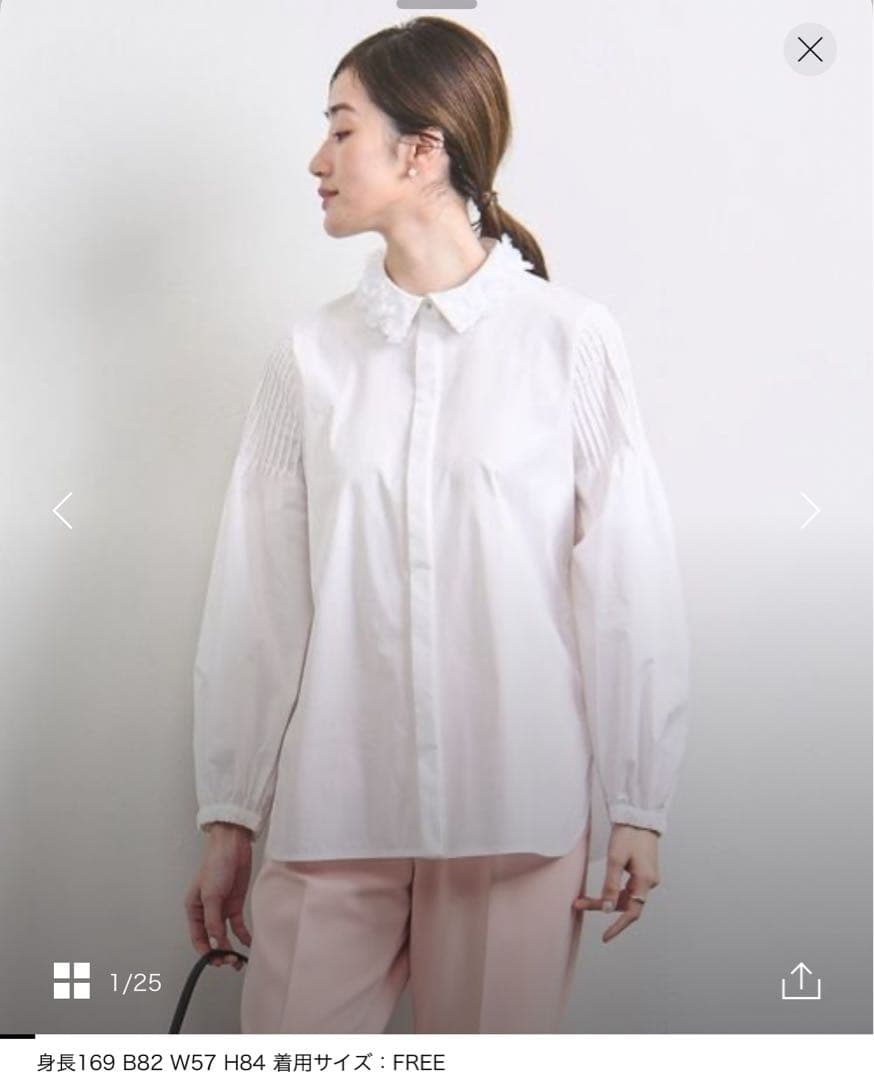Show previous product photo with left arrow
The width and height of the screenshot is (874, 1080).
(x=62, y=511)
